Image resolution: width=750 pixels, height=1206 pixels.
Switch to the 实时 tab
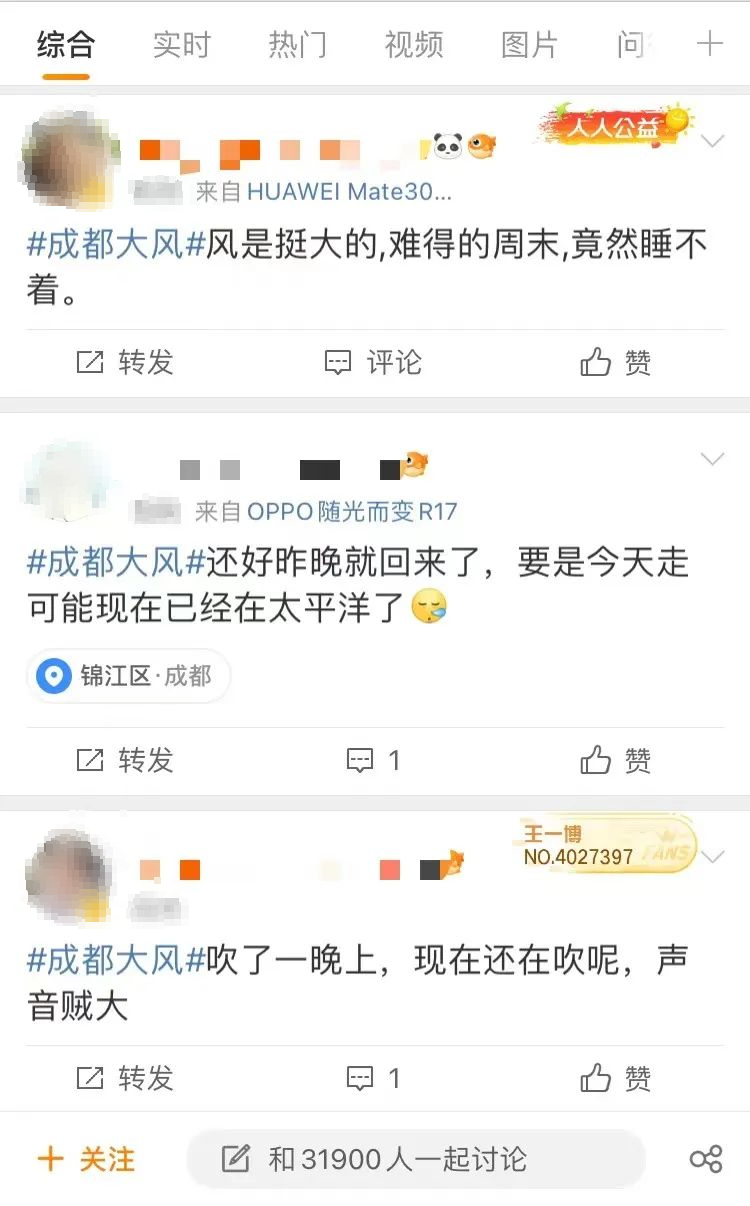[182, 44]
